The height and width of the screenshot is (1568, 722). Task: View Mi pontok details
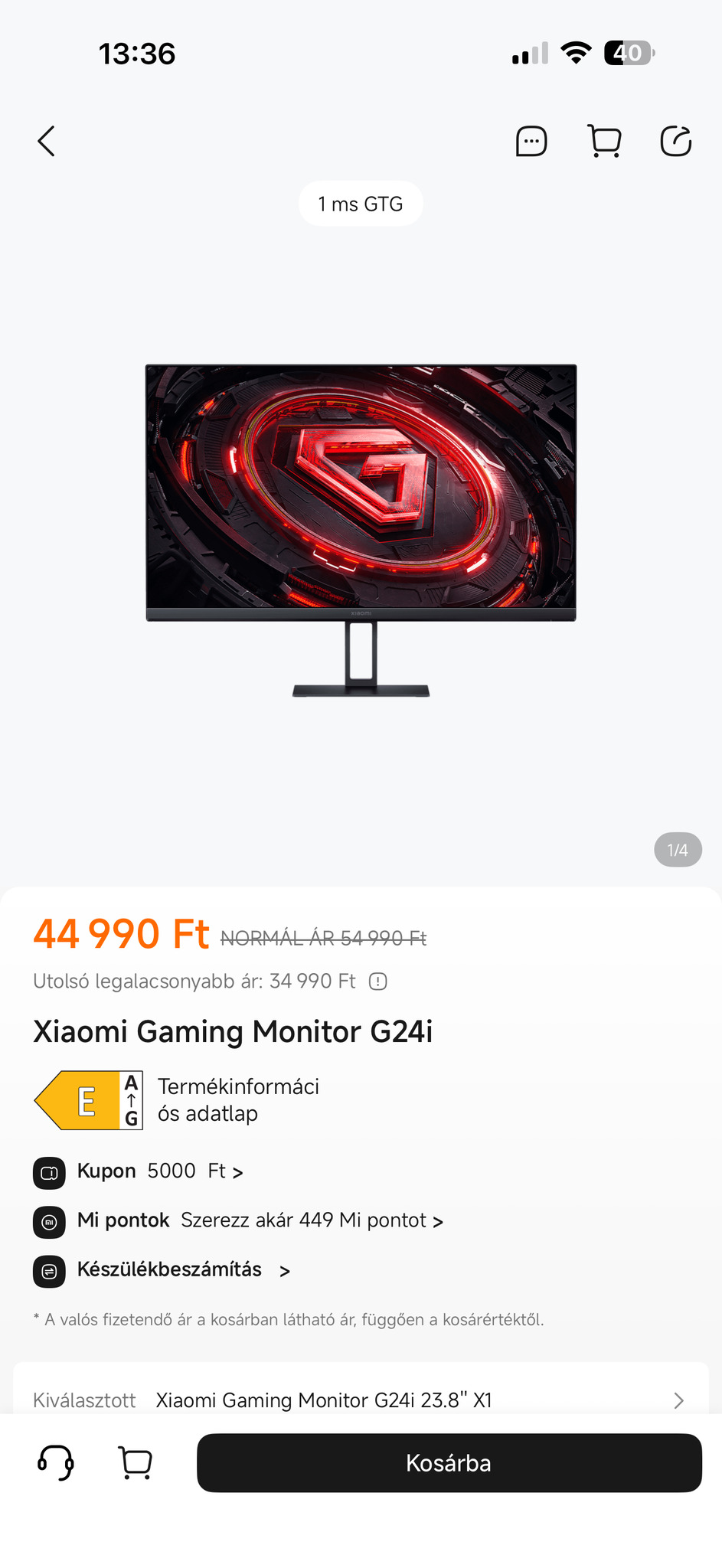[260, 1220]
